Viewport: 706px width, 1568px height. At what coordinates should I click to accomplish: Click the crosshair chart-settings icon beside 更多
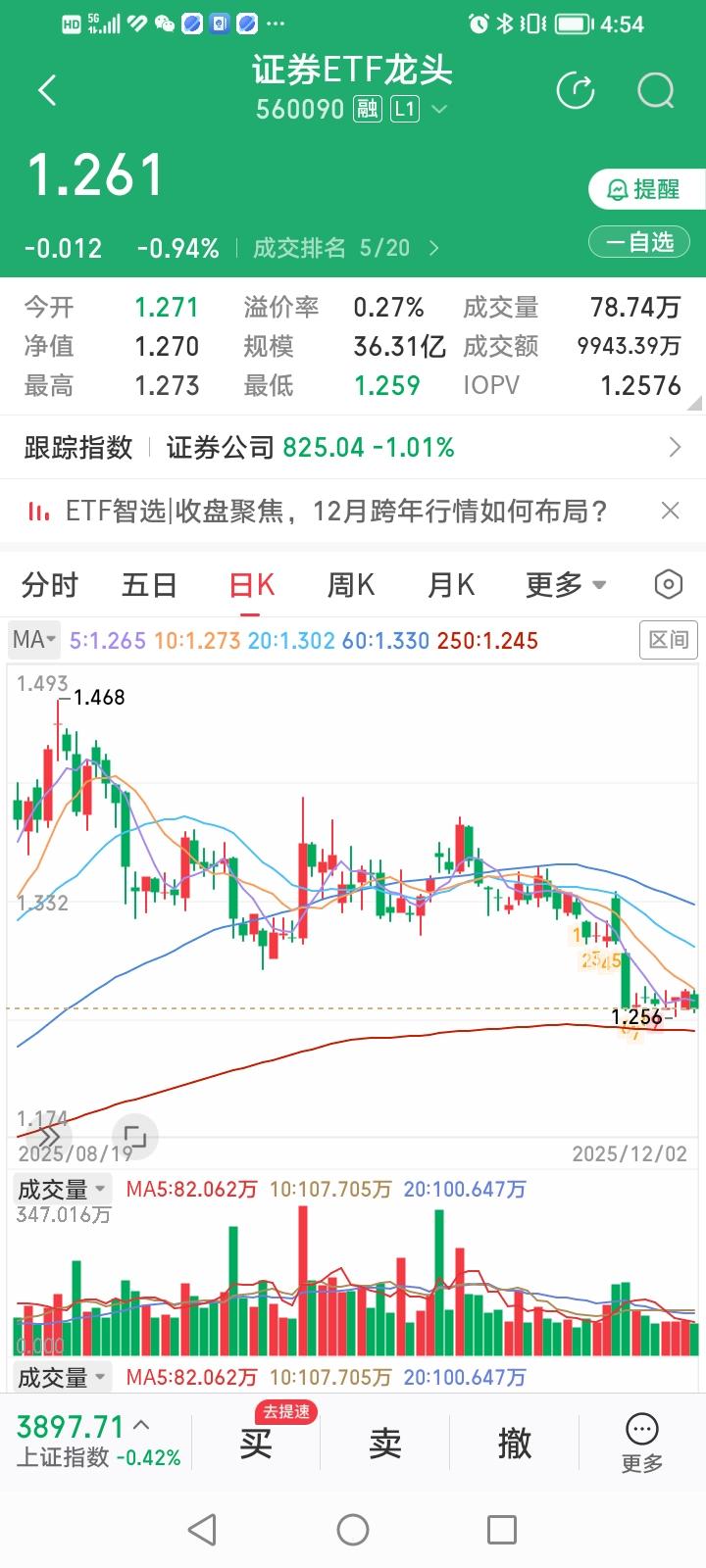tap(668, 583)
